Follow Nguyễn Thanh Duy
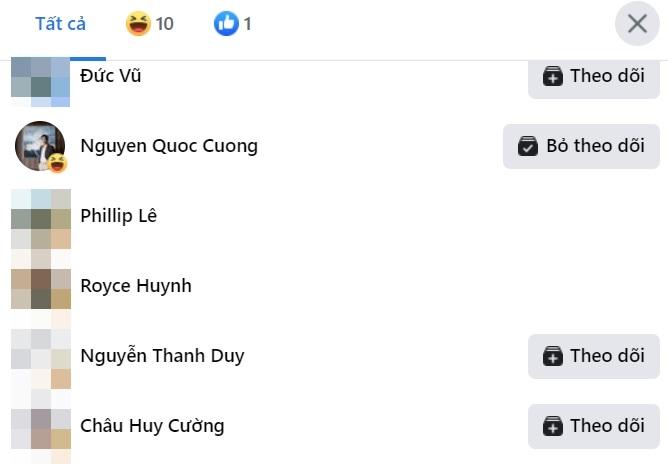Screen dimensions: 668x470 pyautogui.click(x=594, y=356)
